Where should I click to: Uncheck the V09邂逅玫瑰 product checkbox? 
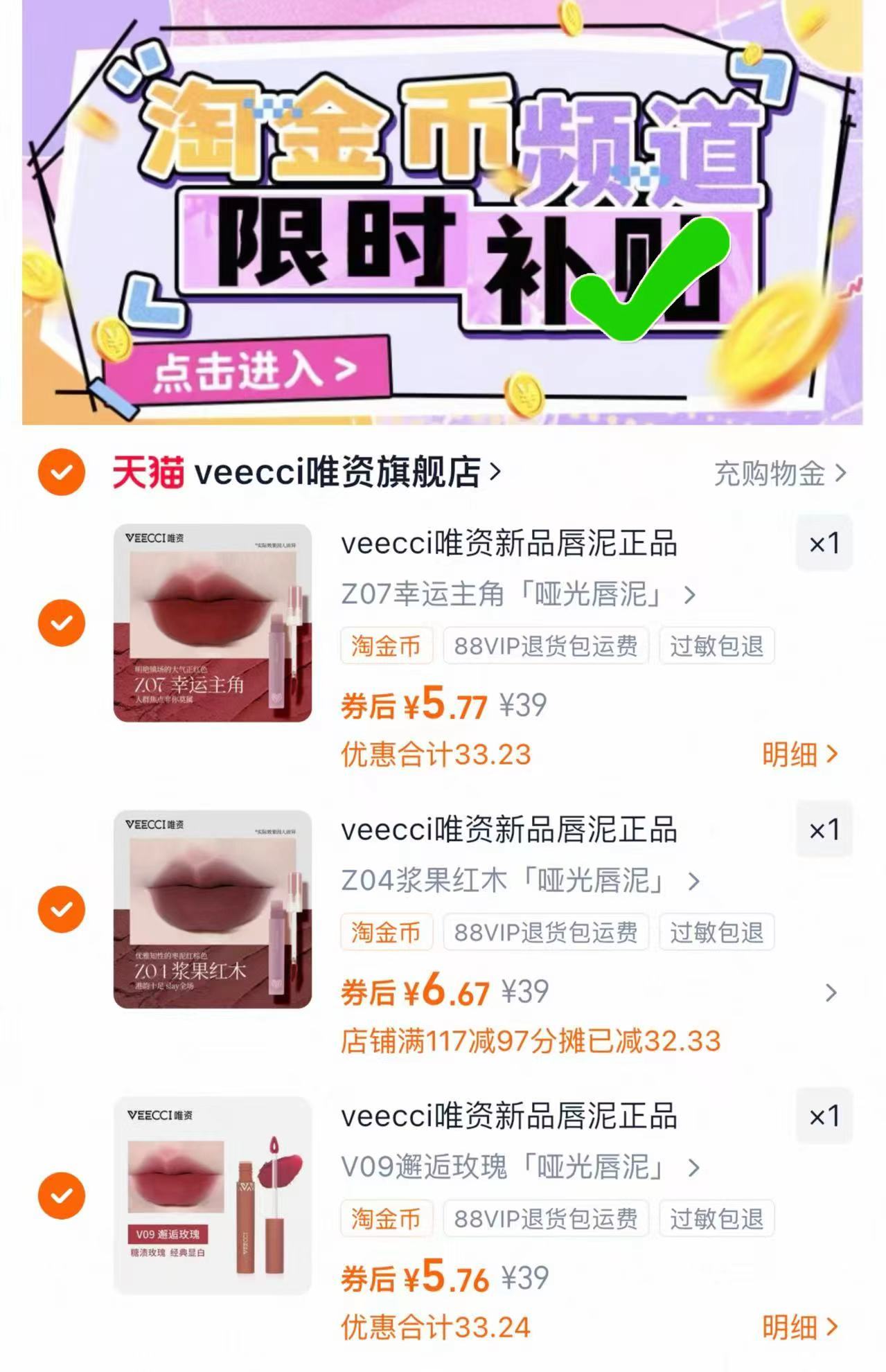pos(62,1195)
